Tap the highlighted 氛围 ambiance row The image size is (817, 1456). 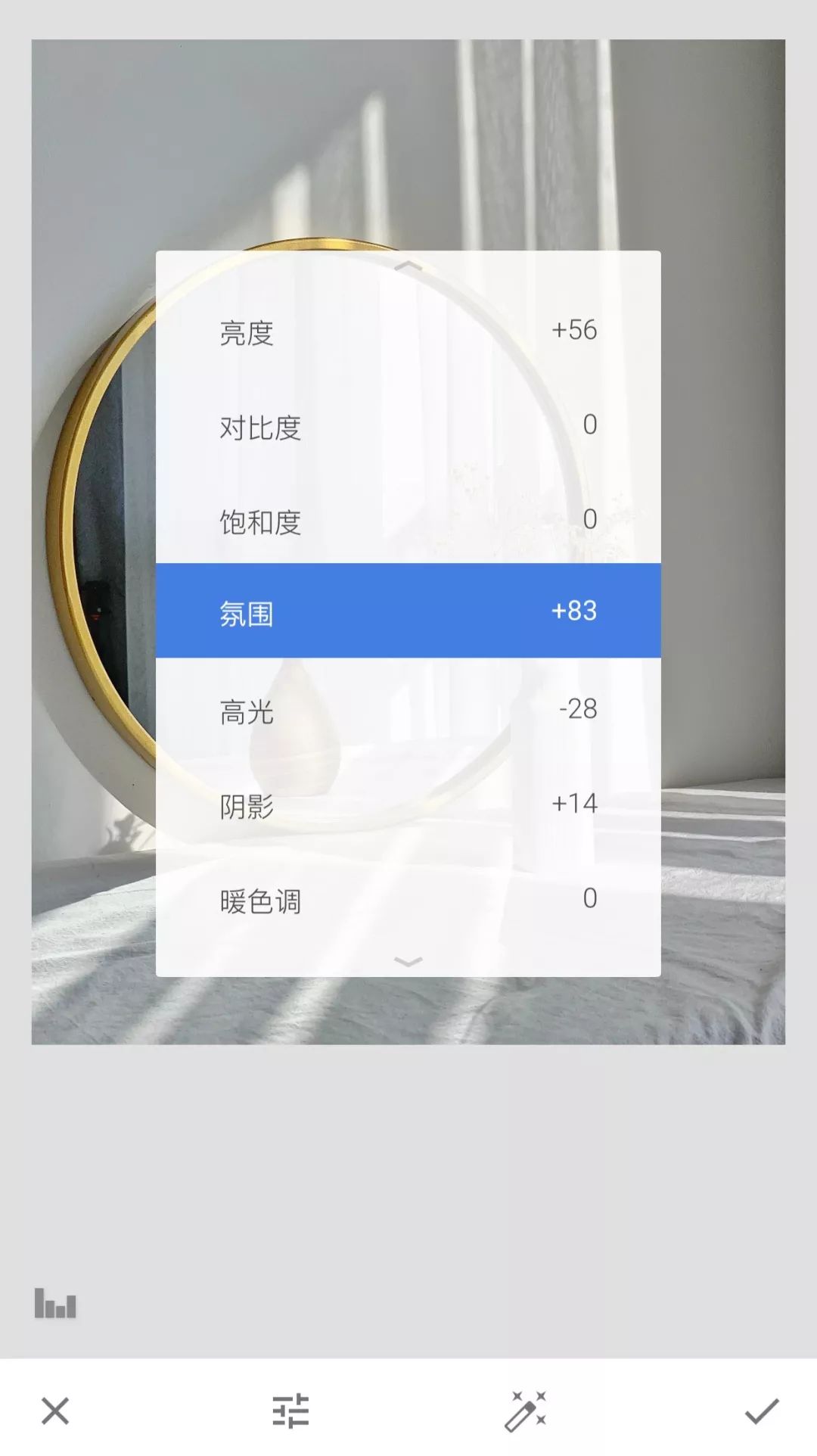[408, 611]
